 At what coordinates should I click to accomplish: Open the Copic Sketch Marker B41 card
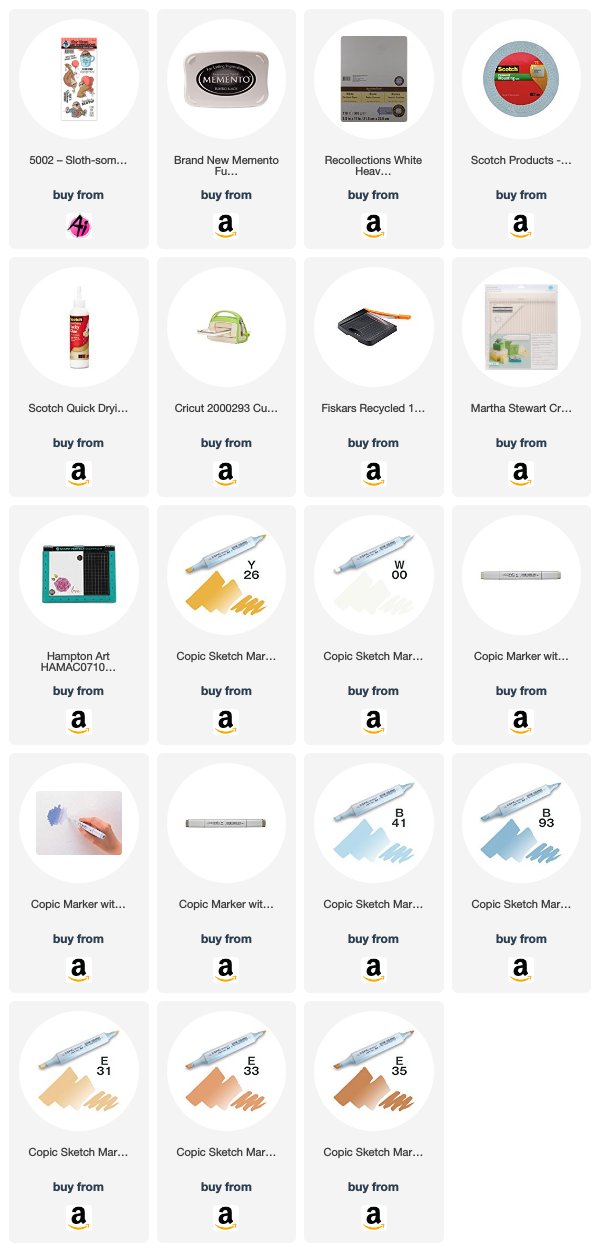pyautogui.click(x=374, y=873)
